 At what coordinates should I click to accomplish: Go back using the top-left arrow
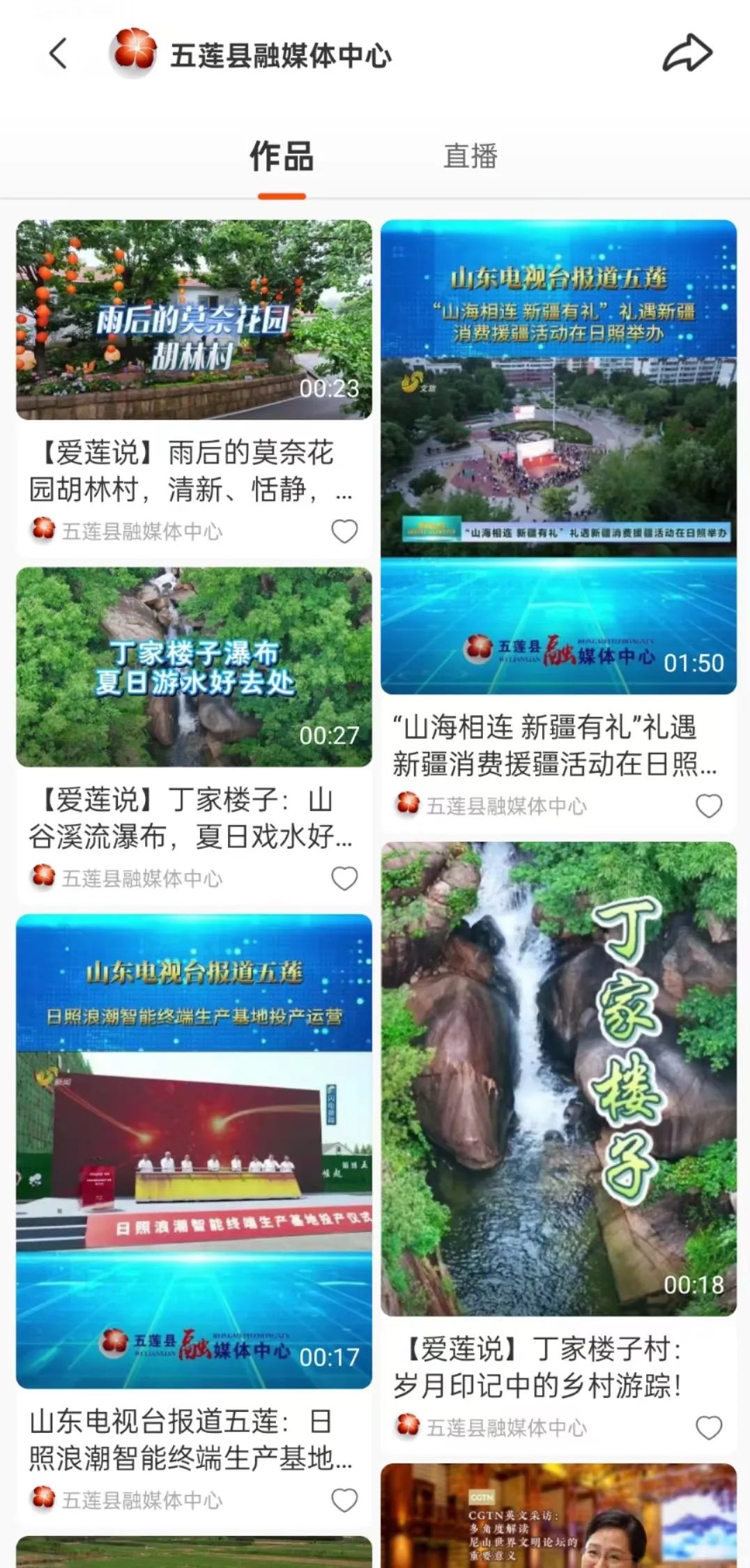59,54
